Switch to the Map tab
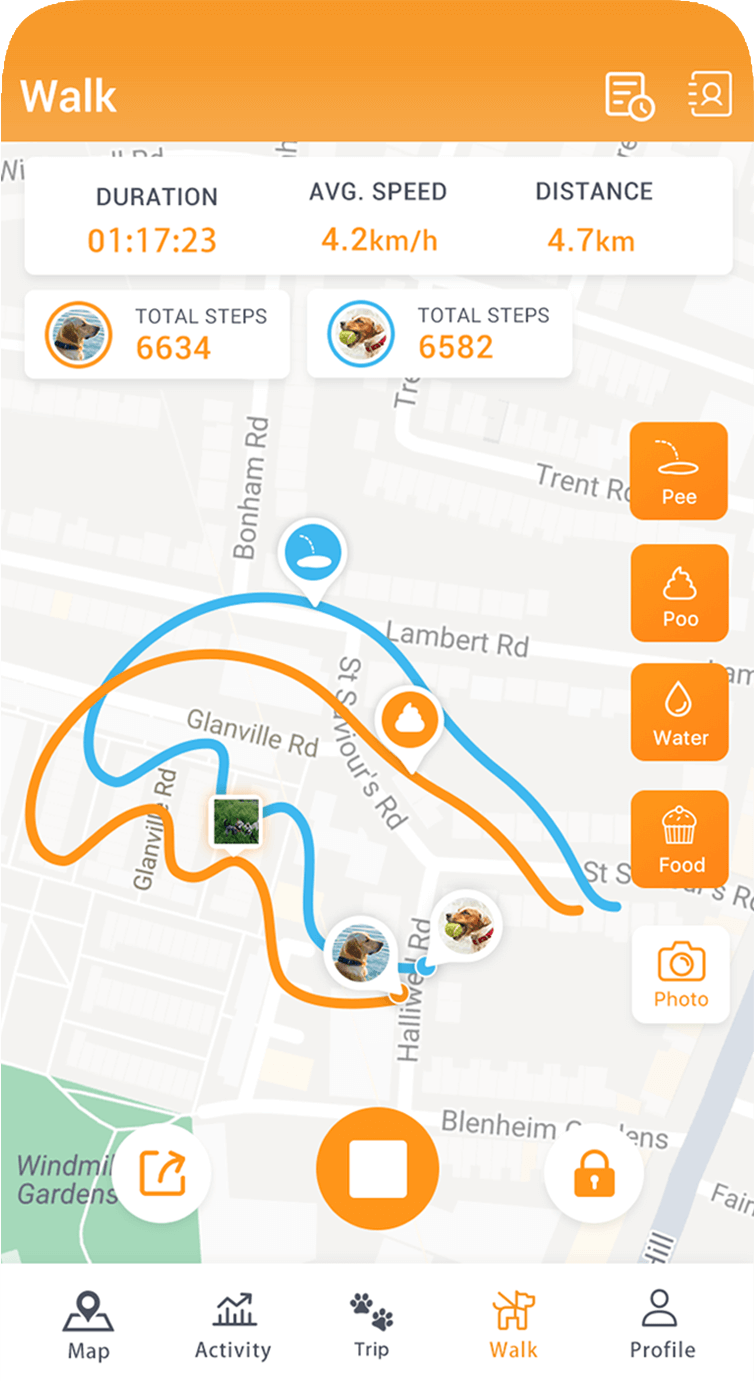 88,1322
